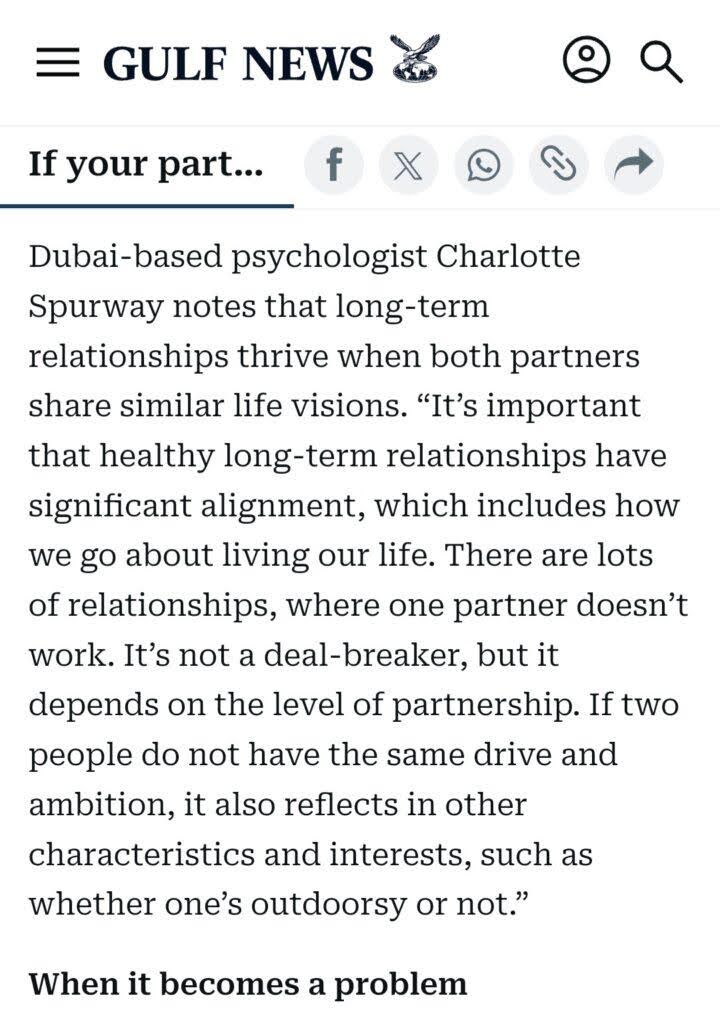The height and width of the screenshot is (1024, 720).
Task: Open the share arrow options
Action: tap(634, 165)
